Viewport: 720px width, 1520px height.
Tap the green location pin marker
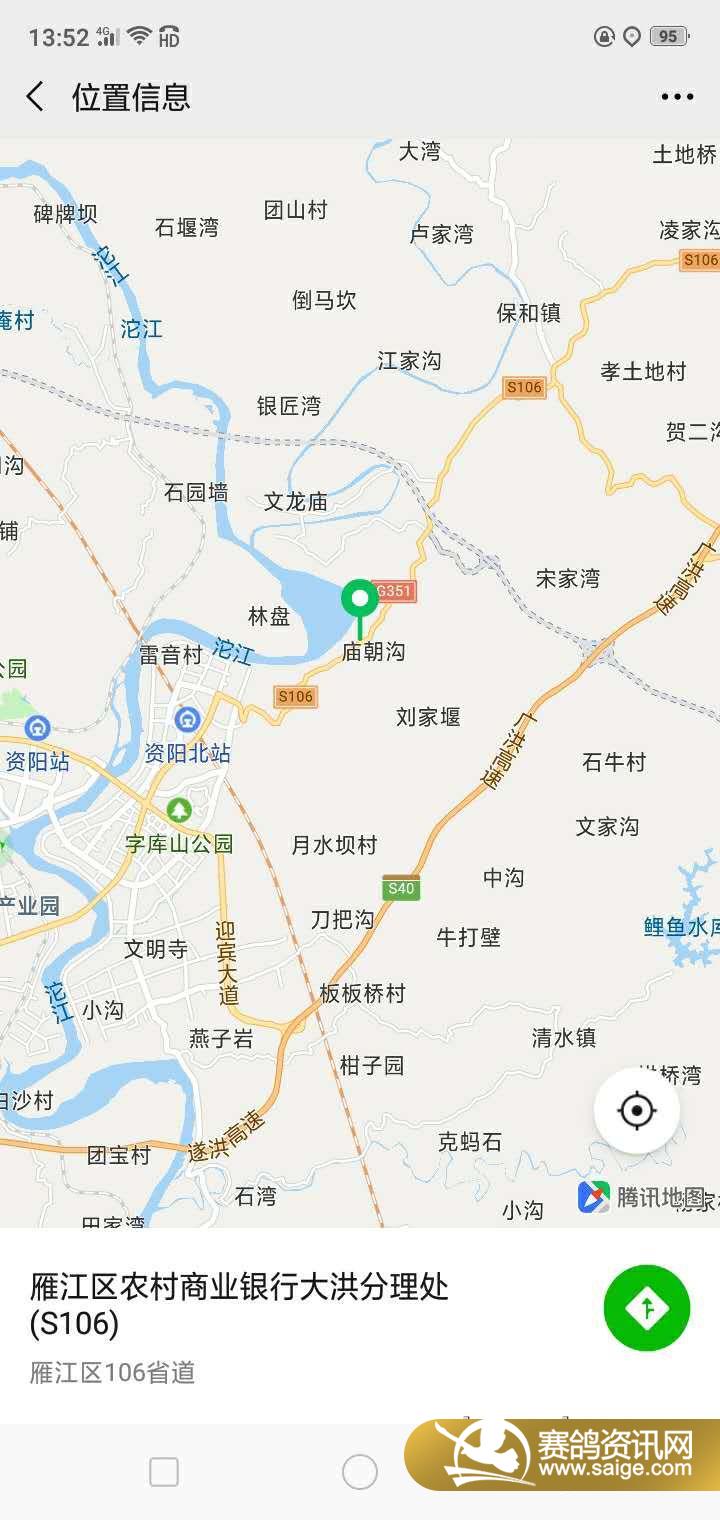pos(360,600)
